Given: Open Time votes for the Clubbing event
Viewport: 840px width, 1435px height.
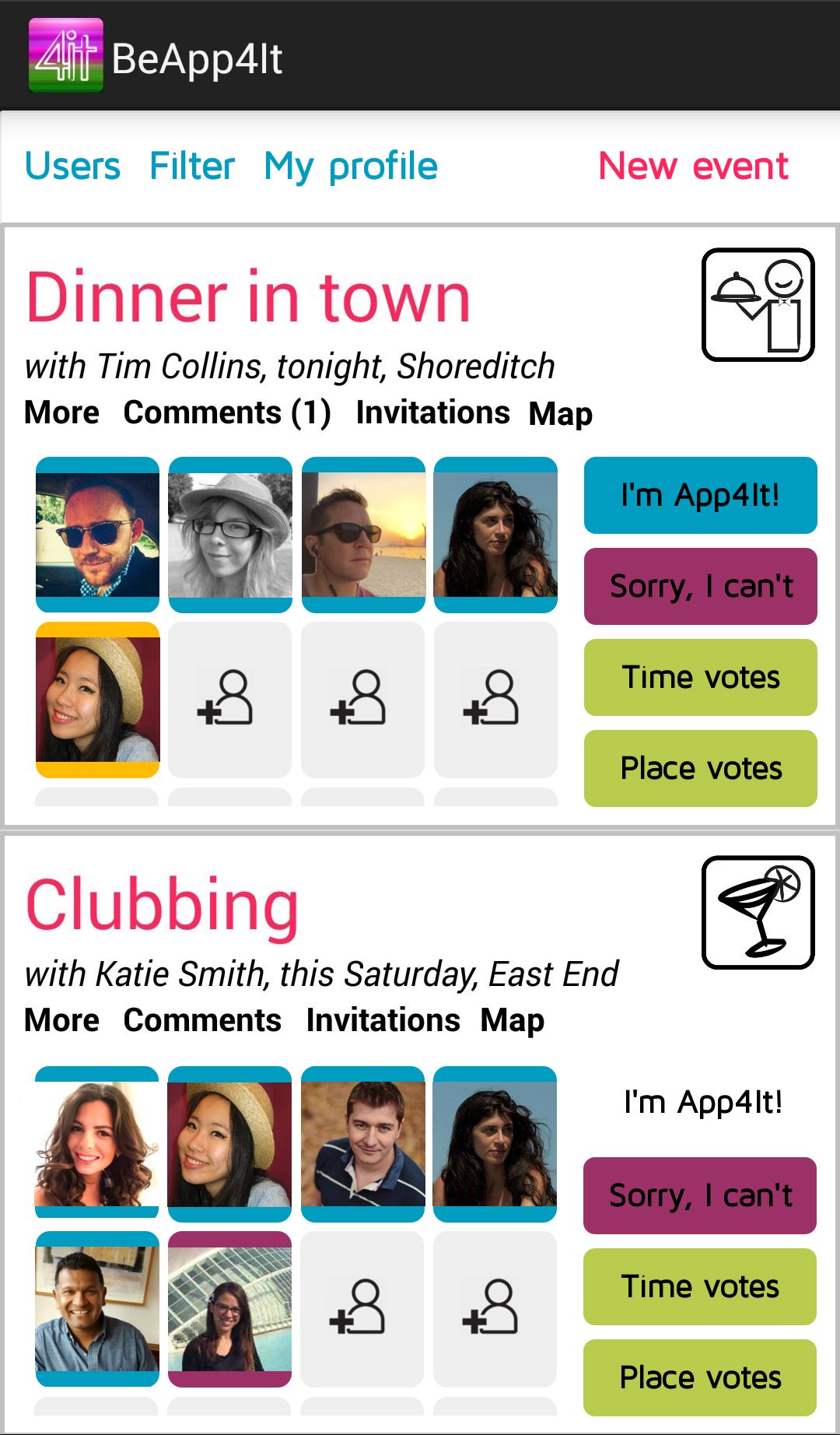Looking at the screenshot, I should (x=698, y=1286).
